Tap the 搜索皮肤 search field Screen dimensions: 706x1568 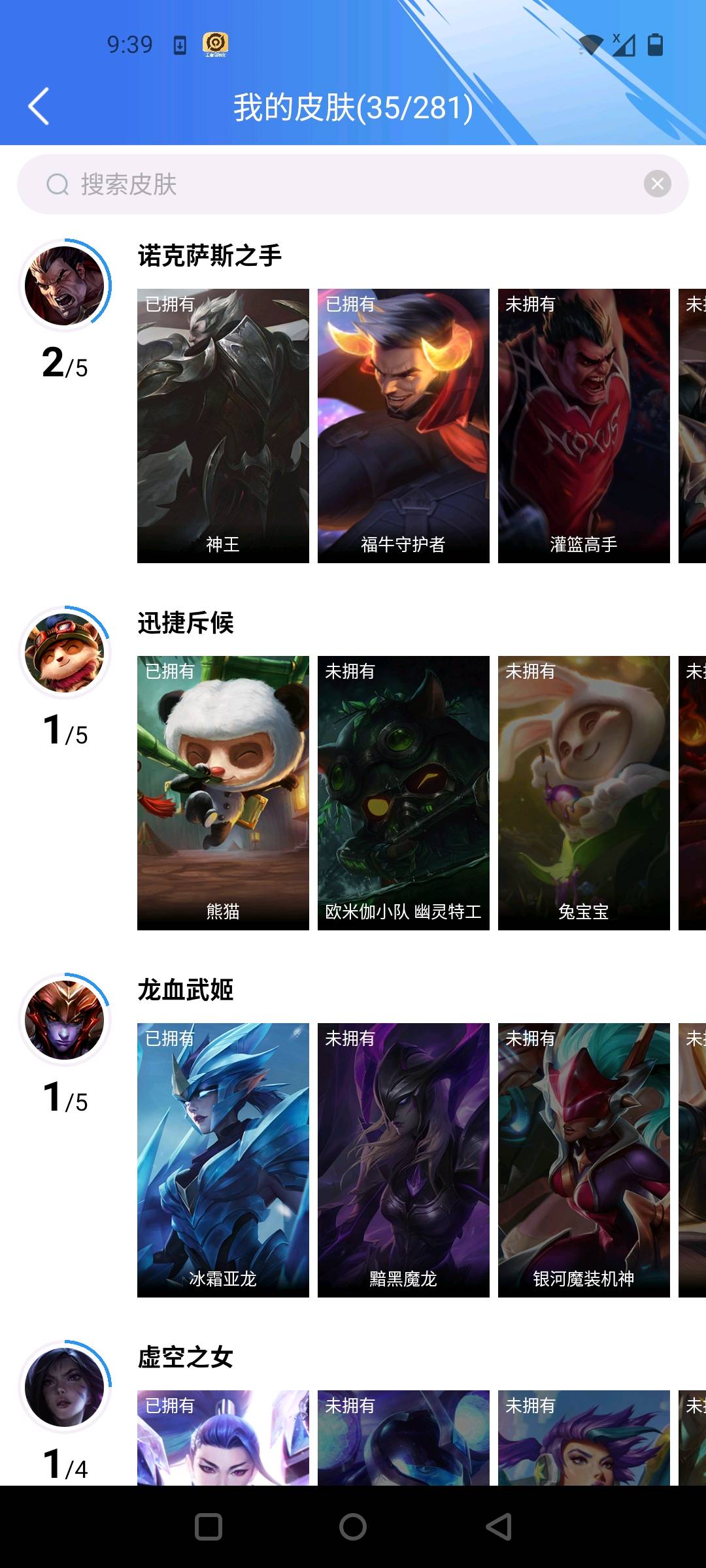pos(353,184)
